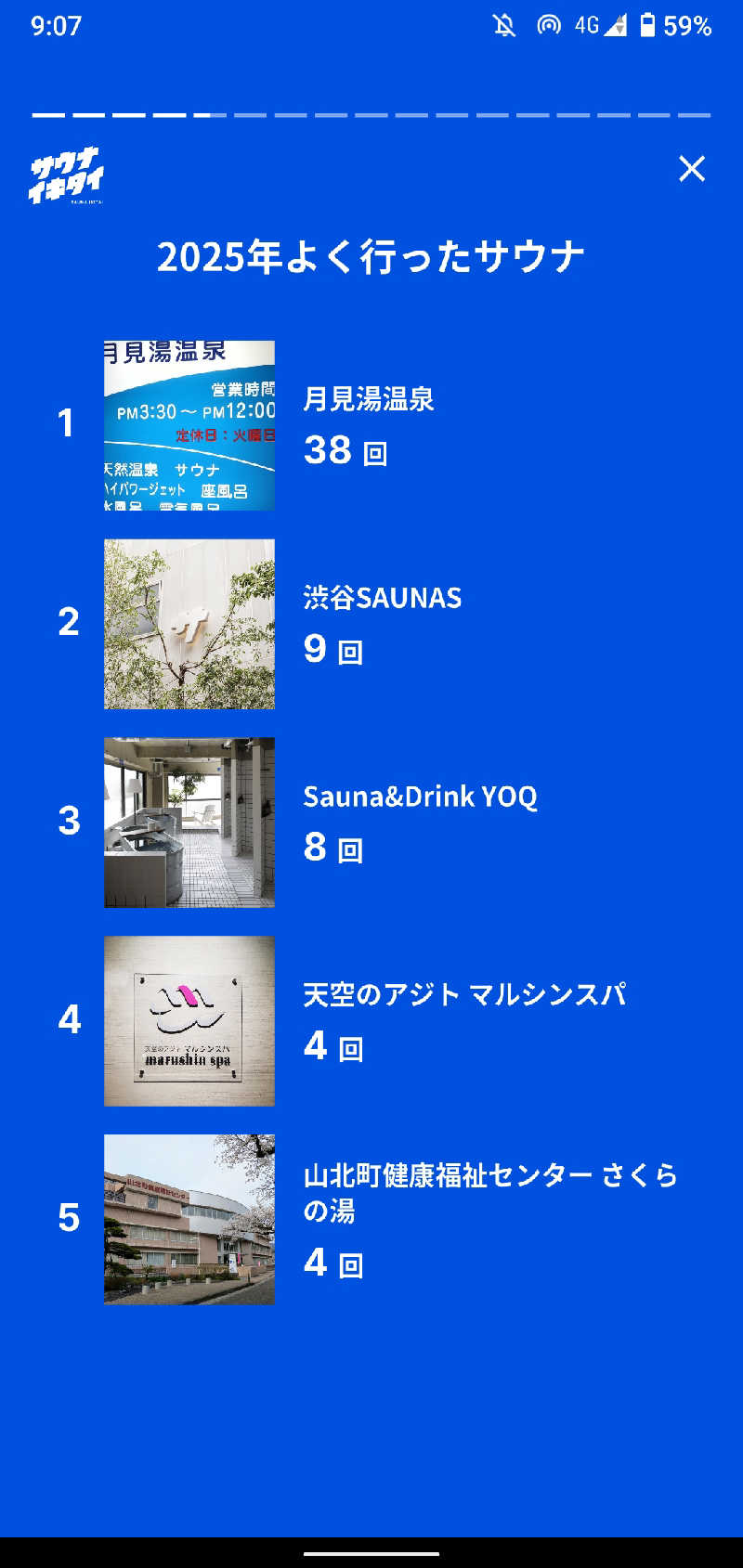Select 天空のアジト マルシンスパ entry
This screenshot has height=1568, width=743.
coord(466,993)
